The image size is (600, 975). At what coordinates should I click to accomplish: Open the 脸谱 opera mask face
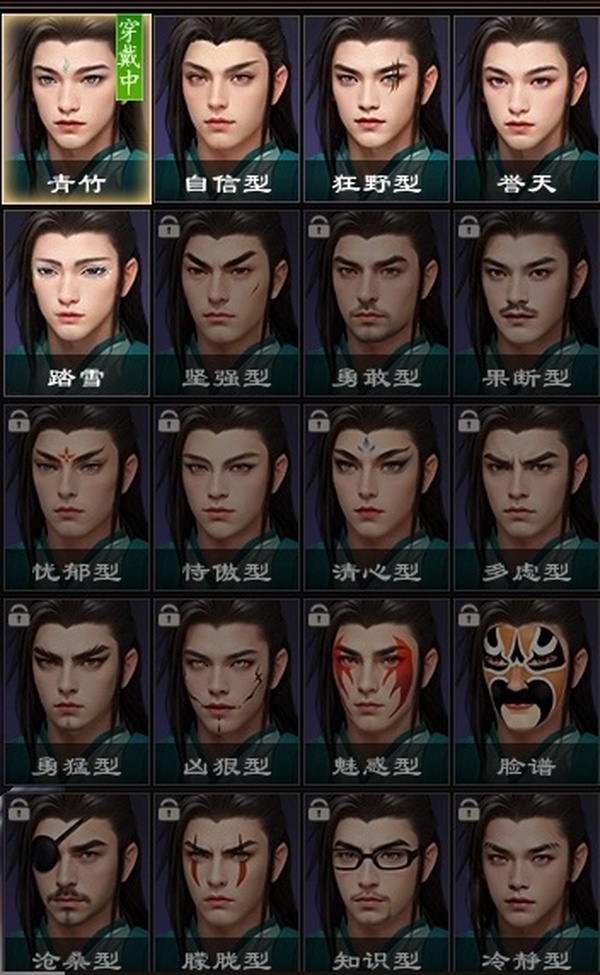[527, 690]
